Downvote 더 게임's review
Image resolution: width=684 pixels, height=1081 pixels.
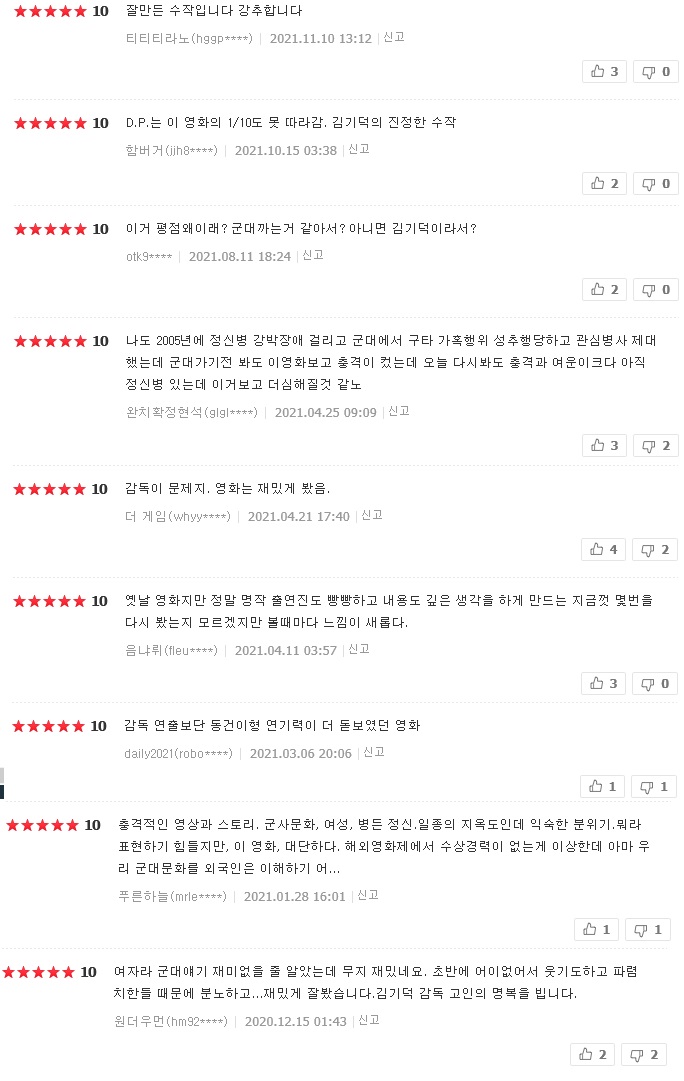point(656,549)
